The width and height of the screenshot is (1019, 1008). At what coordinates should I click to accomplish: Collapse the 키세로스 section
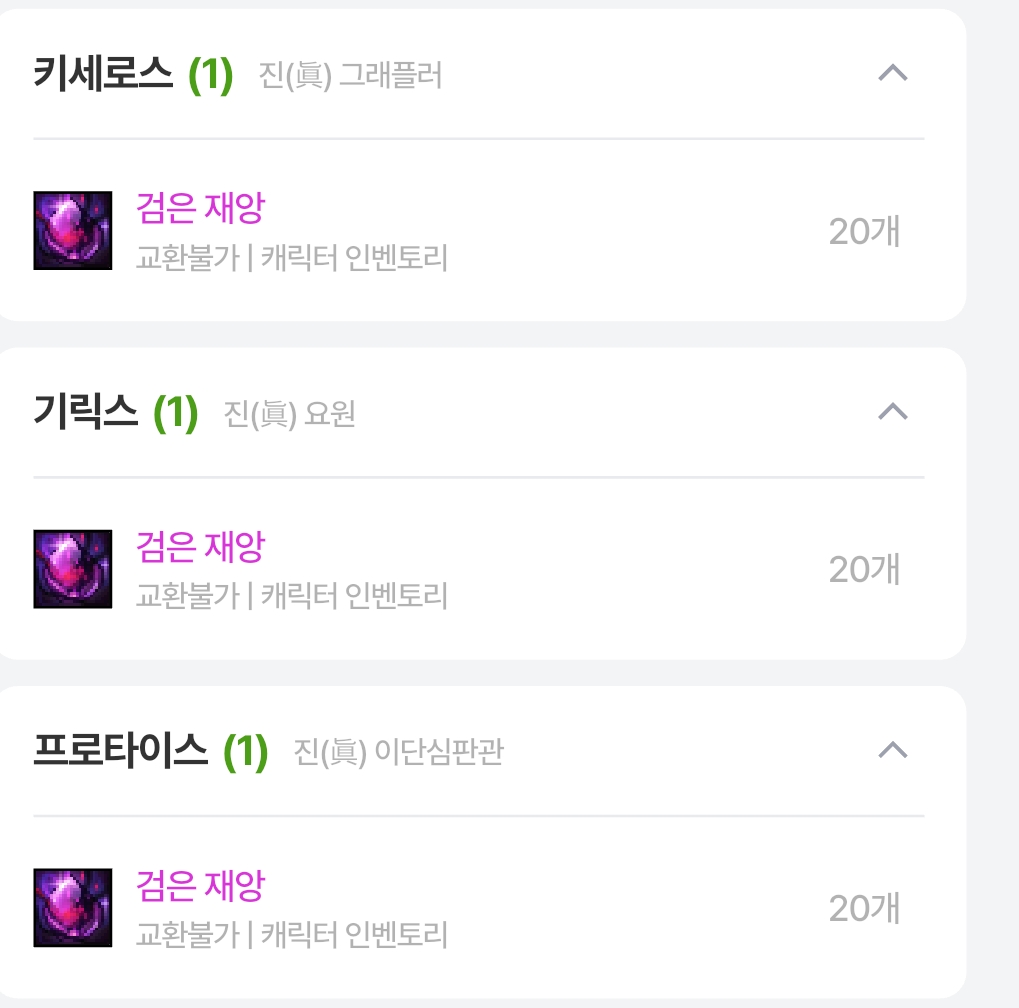pyautogui.click(x=892, y=73)
